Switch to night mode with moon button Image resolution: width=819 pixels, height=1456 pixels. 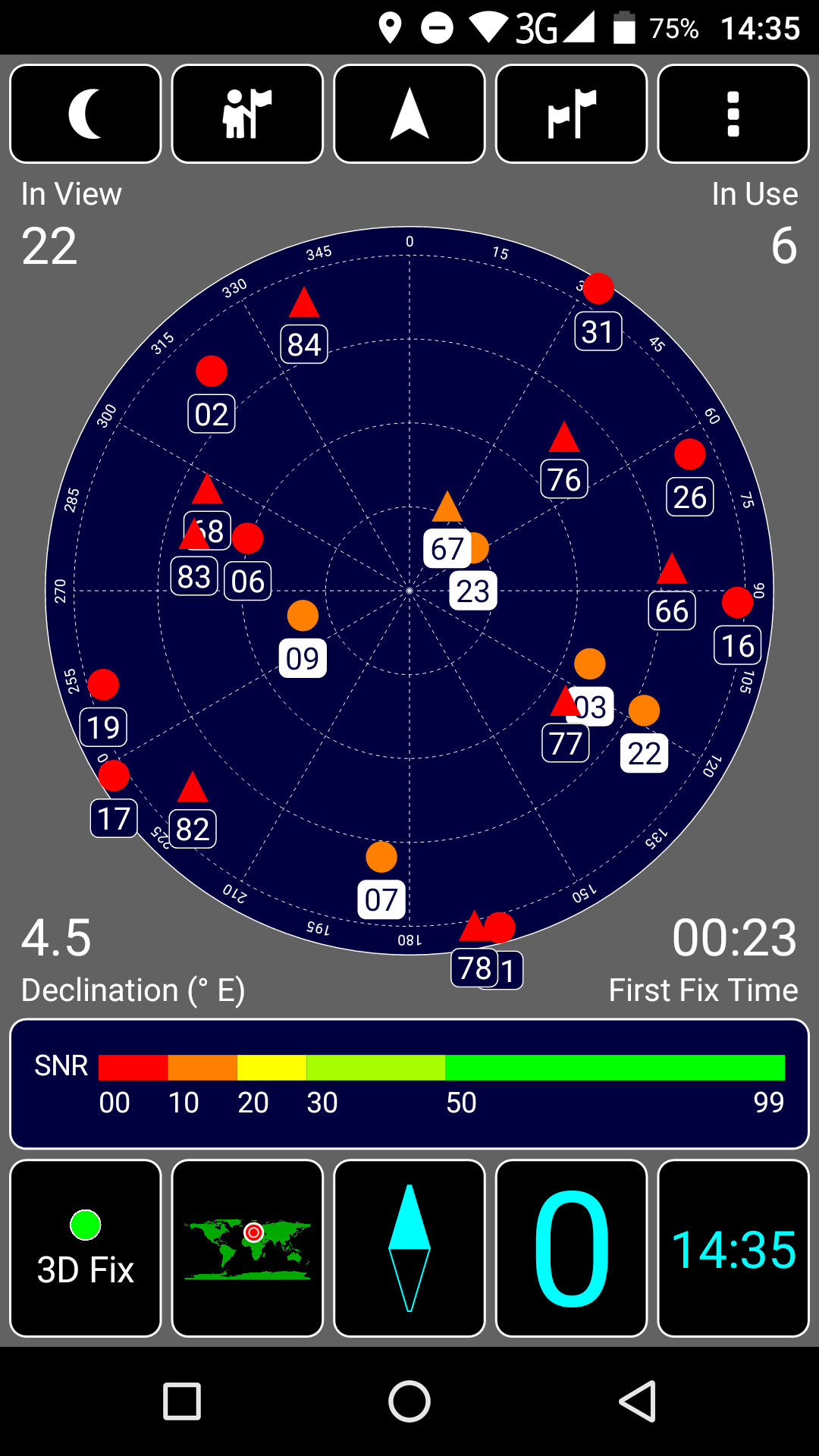pyautogui.click(x=86, y=114)
